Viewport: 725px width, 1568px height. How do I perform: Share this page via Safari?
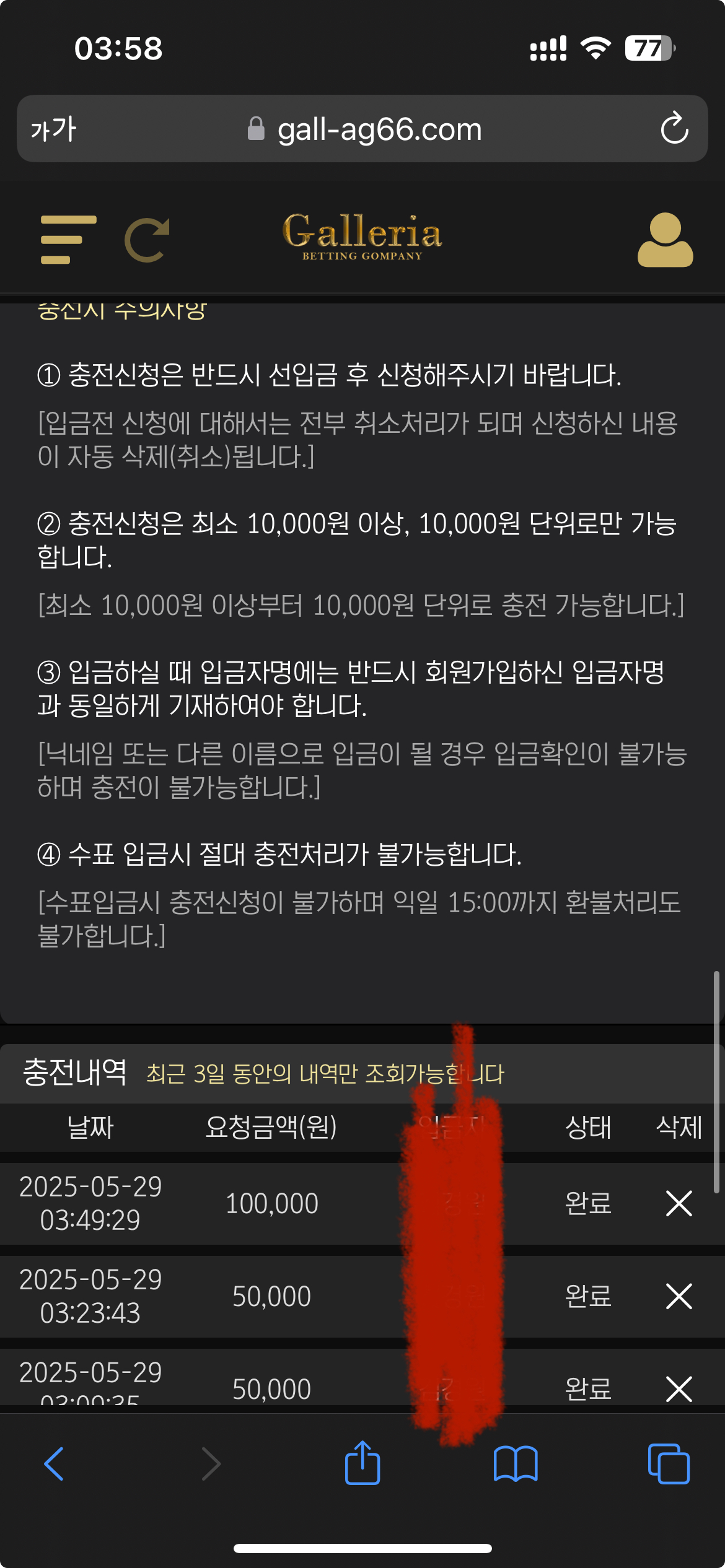(x=362, y=1464)
